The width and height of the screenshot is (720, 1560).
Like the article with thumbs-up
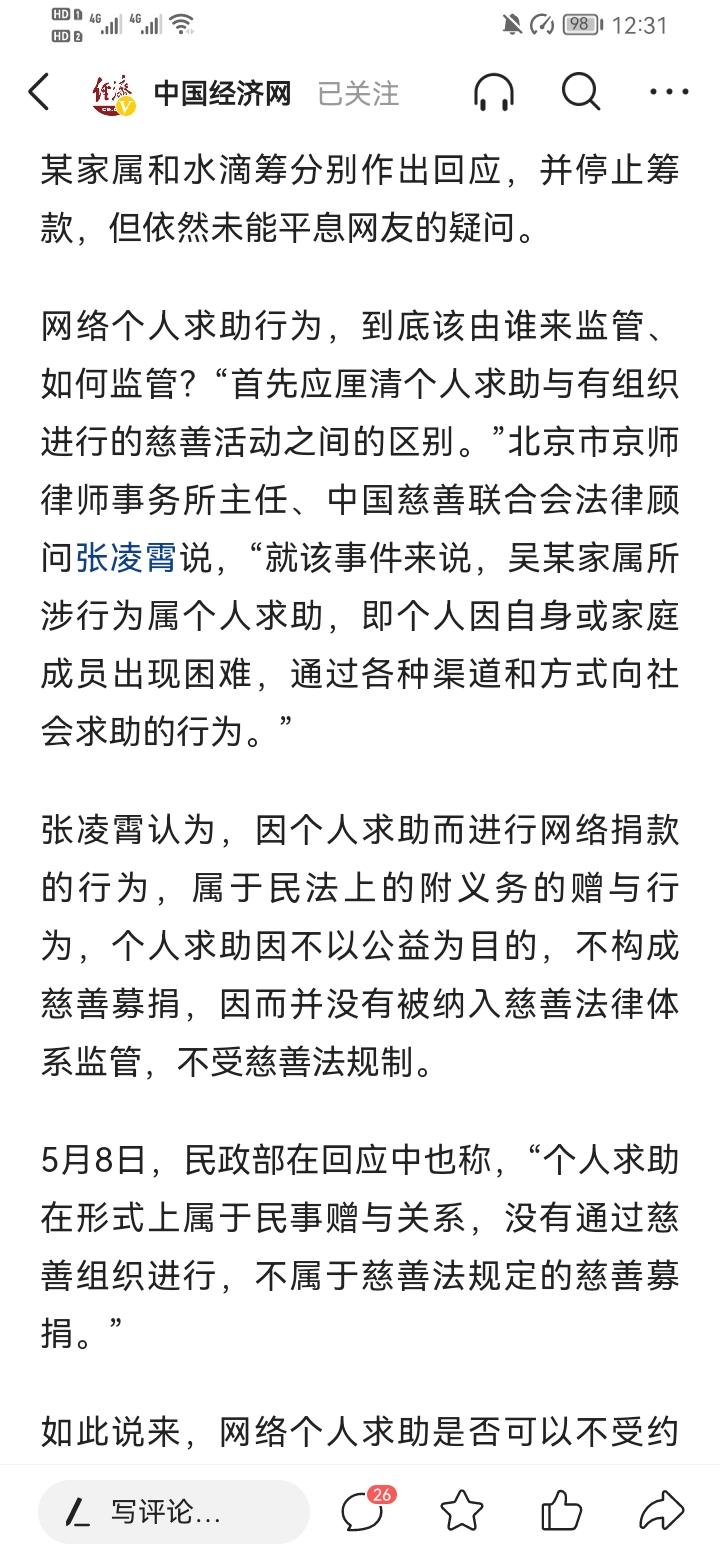pos(560,1511)
